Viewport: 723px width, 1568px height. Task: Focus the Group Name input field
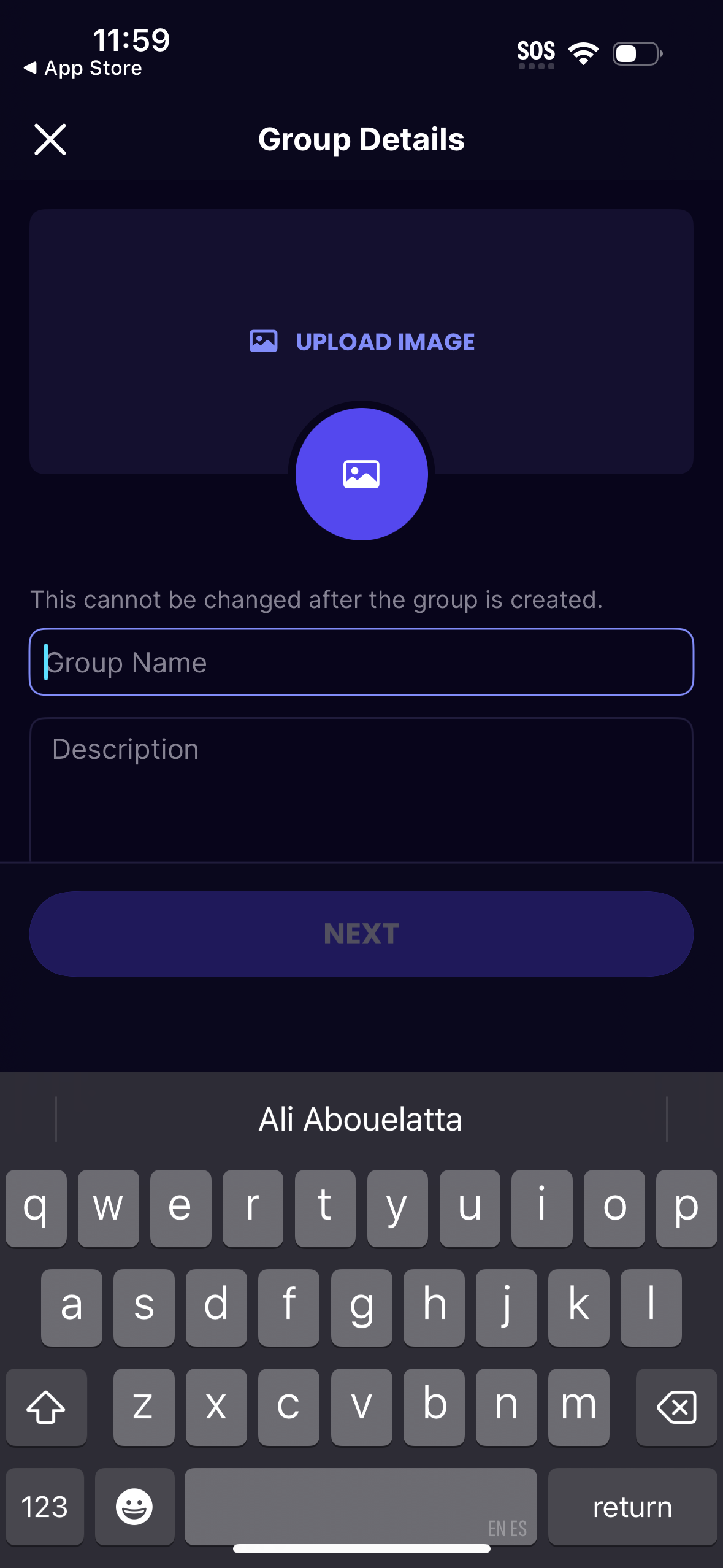click(x=361, y=662)
